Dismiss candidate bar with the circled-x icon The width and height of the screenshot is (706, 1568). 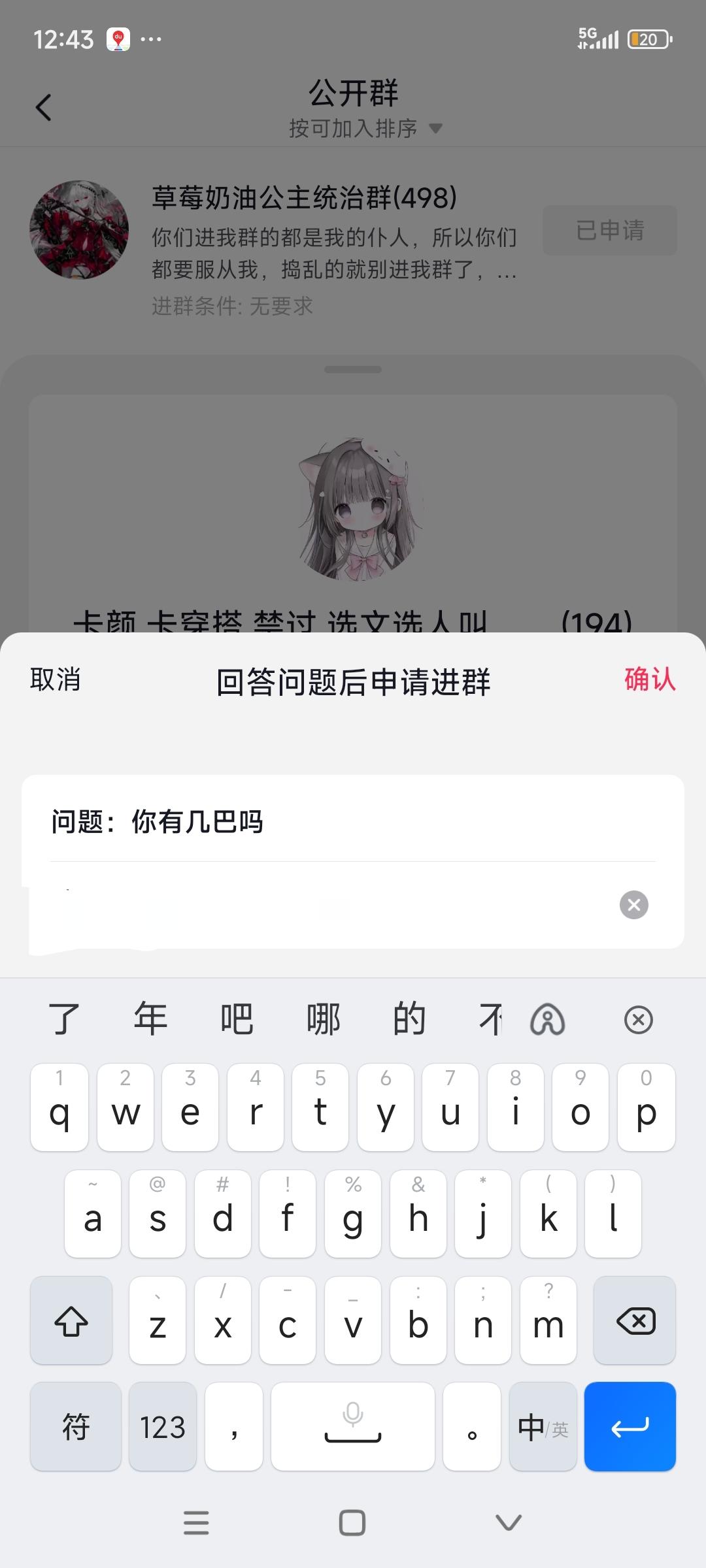(x=637, y=1019)
